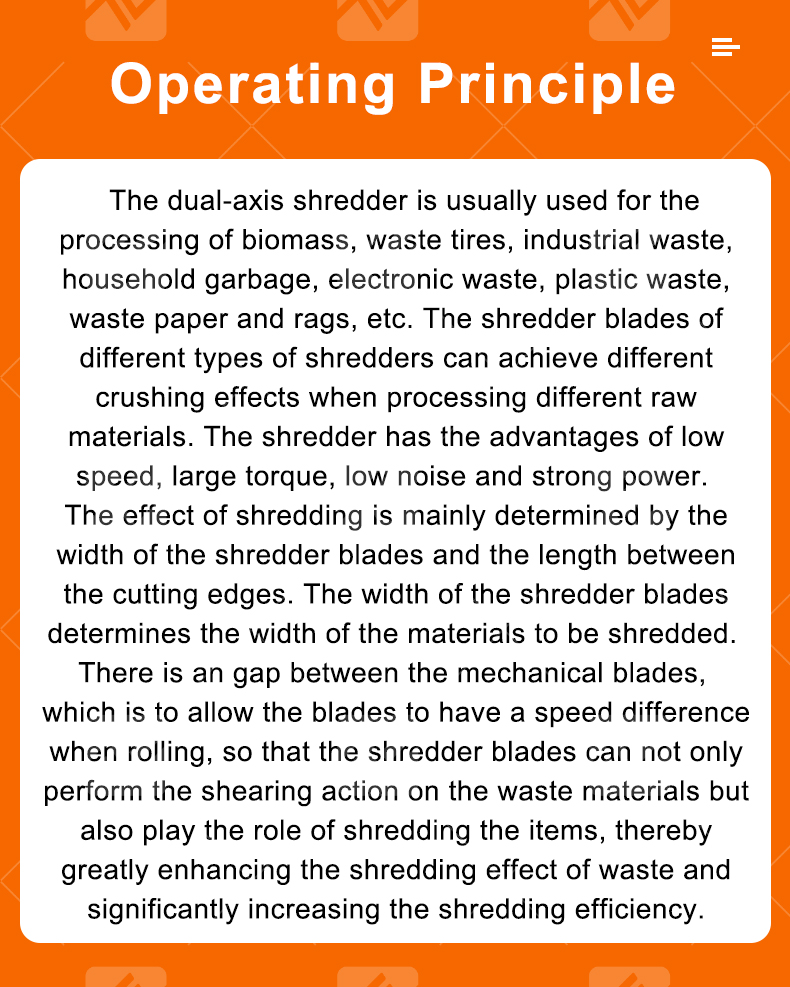790x987 pixels.
Task: Click the top-left faded brand badge
Action: coord(126,18)
